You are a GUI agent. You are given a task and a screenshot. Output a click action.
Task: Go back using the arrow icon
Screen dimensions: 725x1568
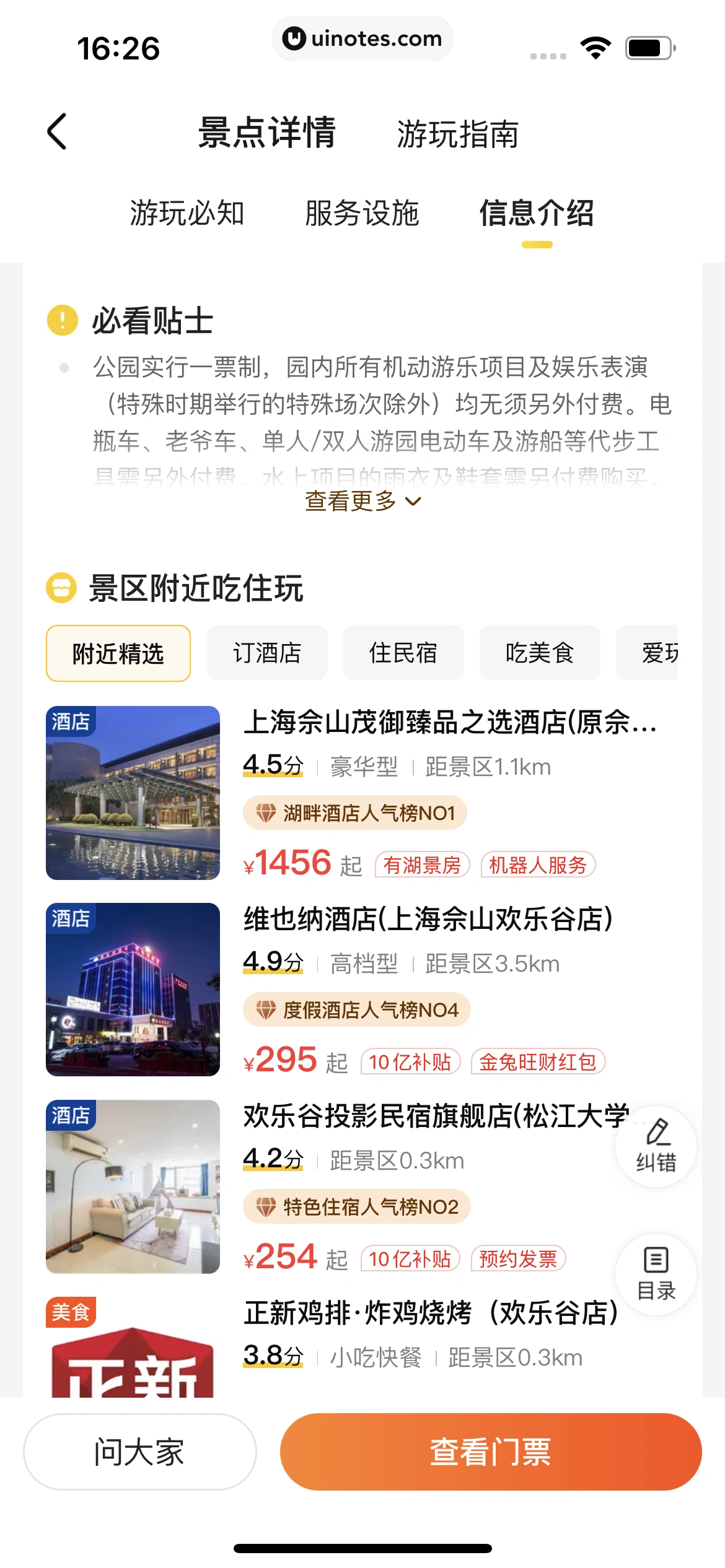(57, 132)
